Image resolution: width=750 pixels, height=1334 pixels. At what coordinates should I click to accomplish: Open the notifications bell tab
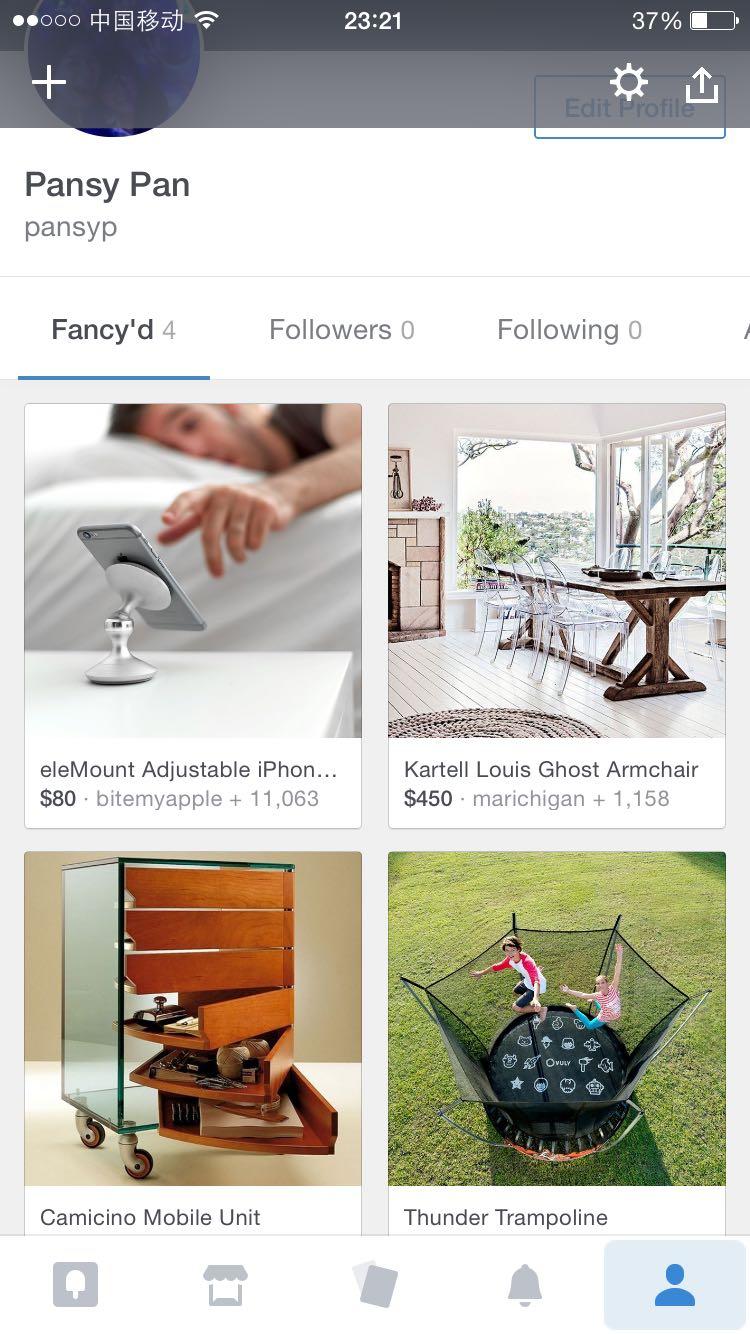coord(525,1285)
